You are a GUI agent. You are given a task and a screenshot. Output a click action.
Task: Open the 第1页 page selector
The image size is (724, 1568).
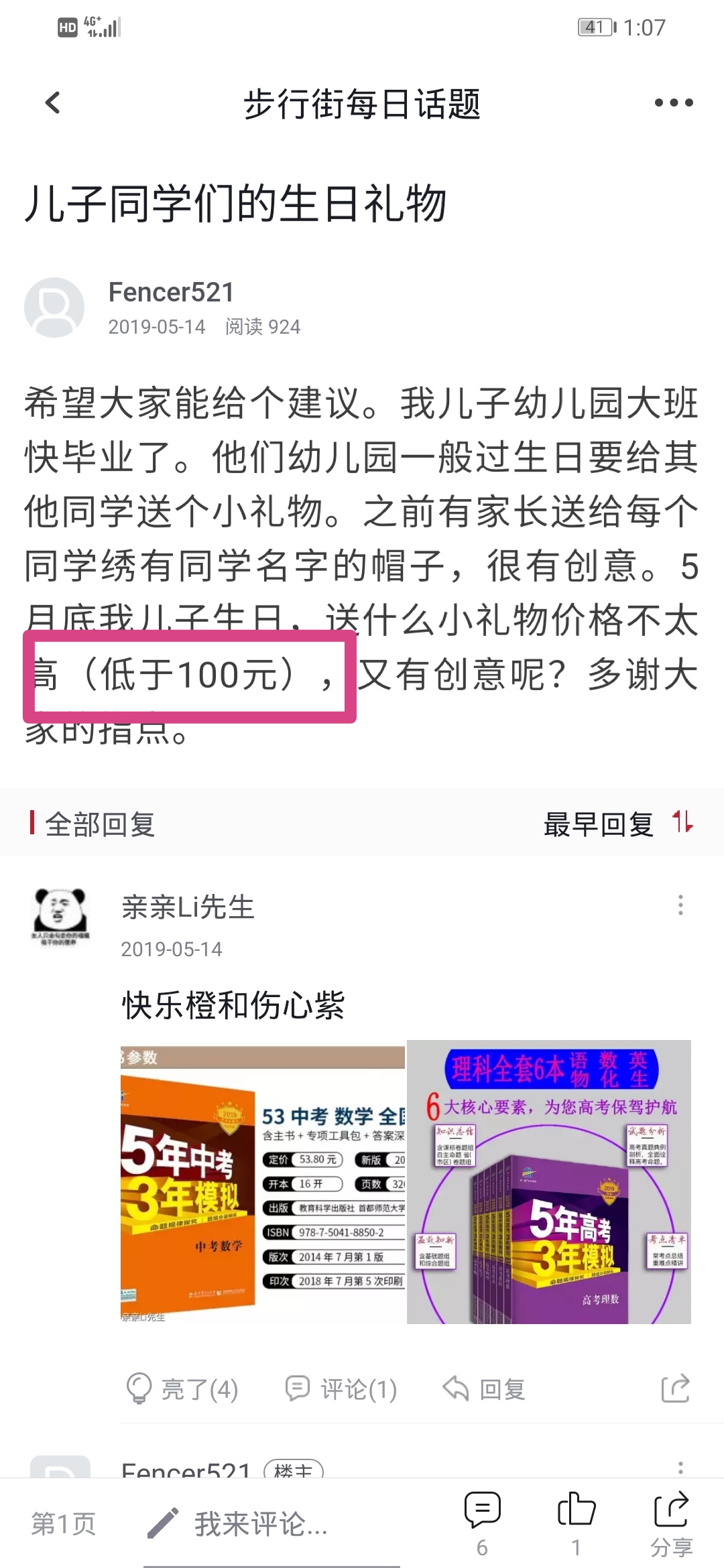[x=64, y=1524]
